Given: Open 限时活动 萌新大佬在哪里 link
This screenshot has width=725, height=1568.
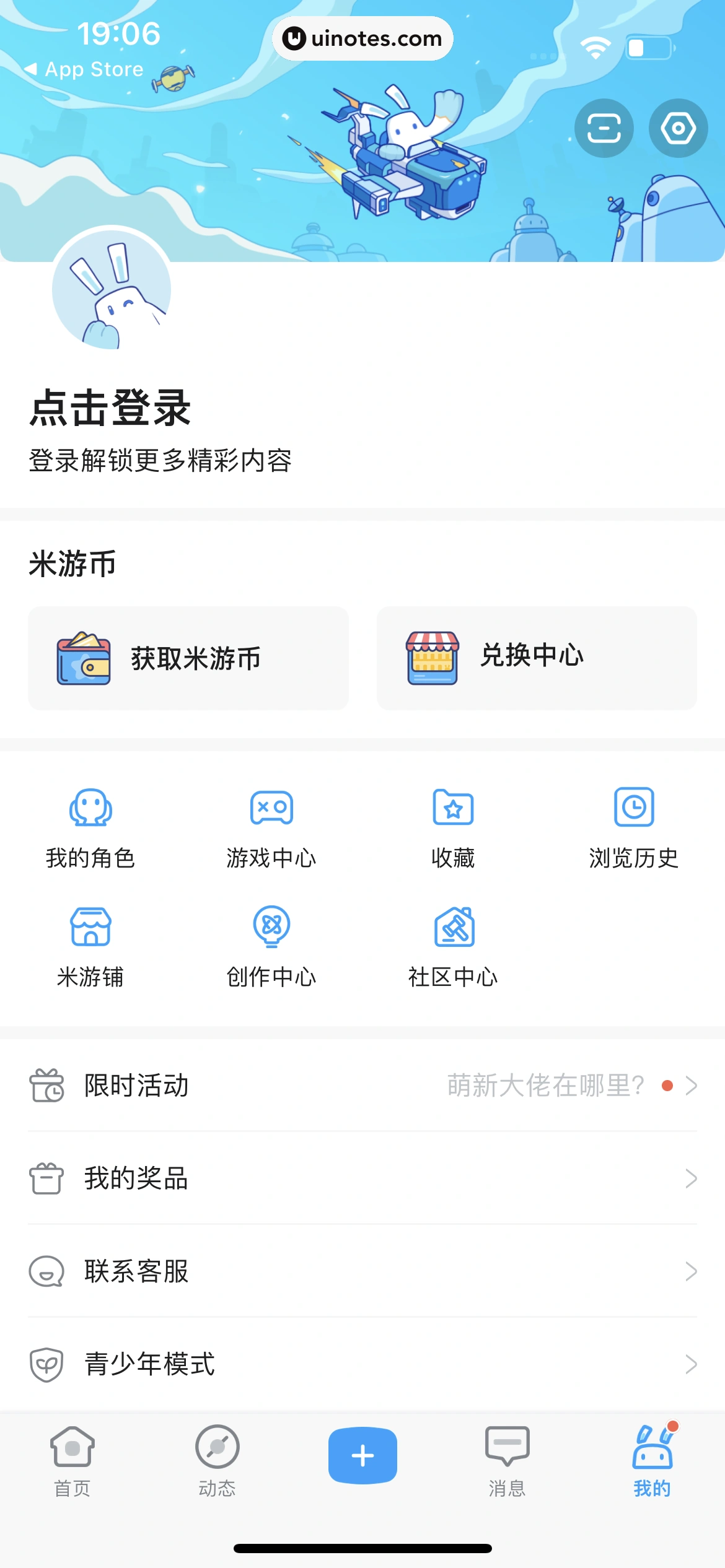Looking at the screenshot, I should pyautogui.click(x=362, y=1085).
